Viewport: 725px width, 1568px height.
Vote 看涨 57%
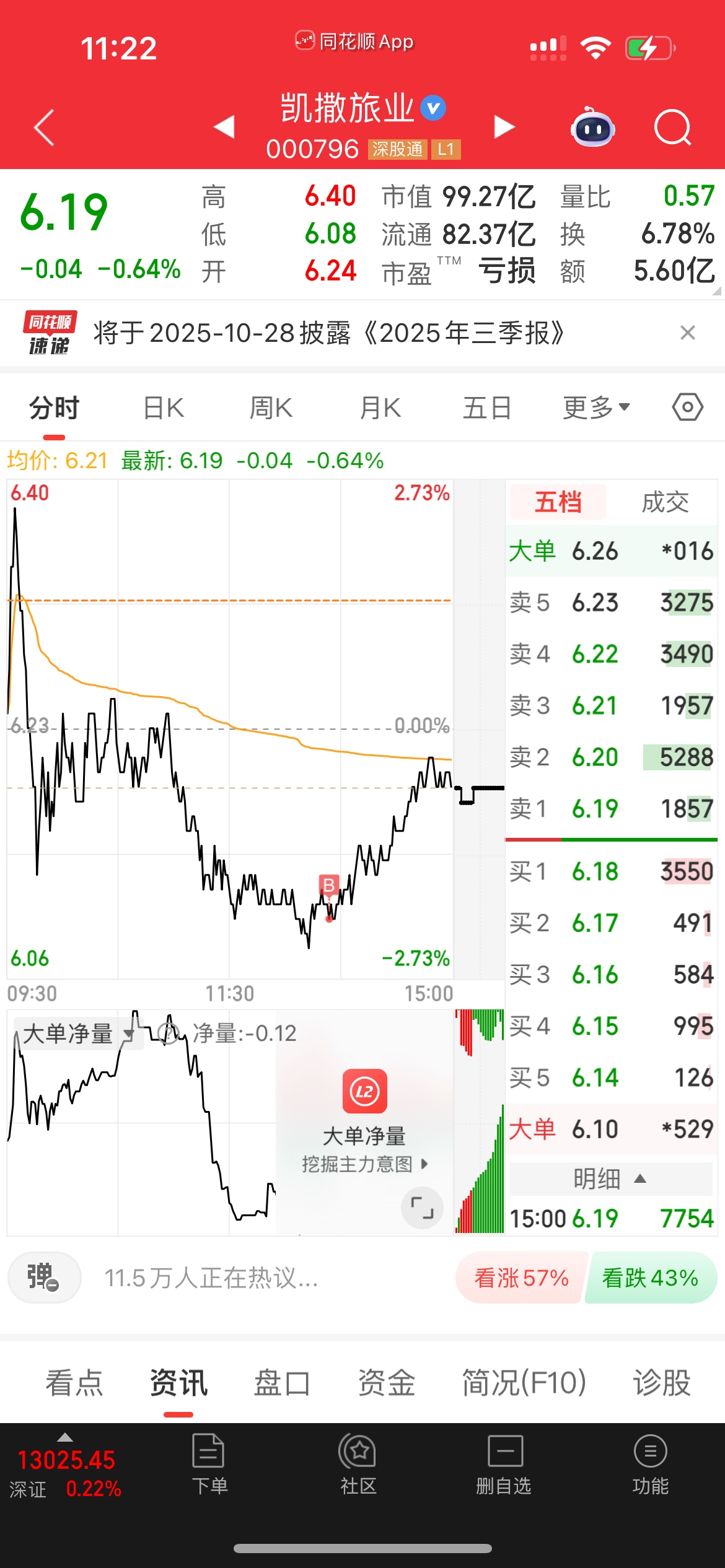(521, 1278)
